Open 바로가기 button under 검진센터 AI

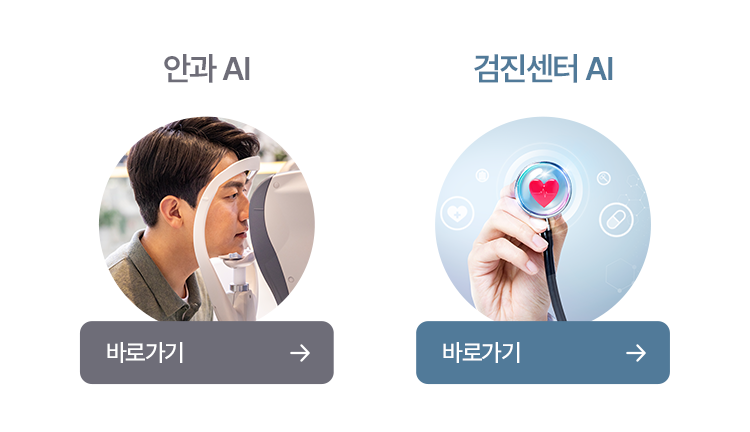(x=542, y=352)
